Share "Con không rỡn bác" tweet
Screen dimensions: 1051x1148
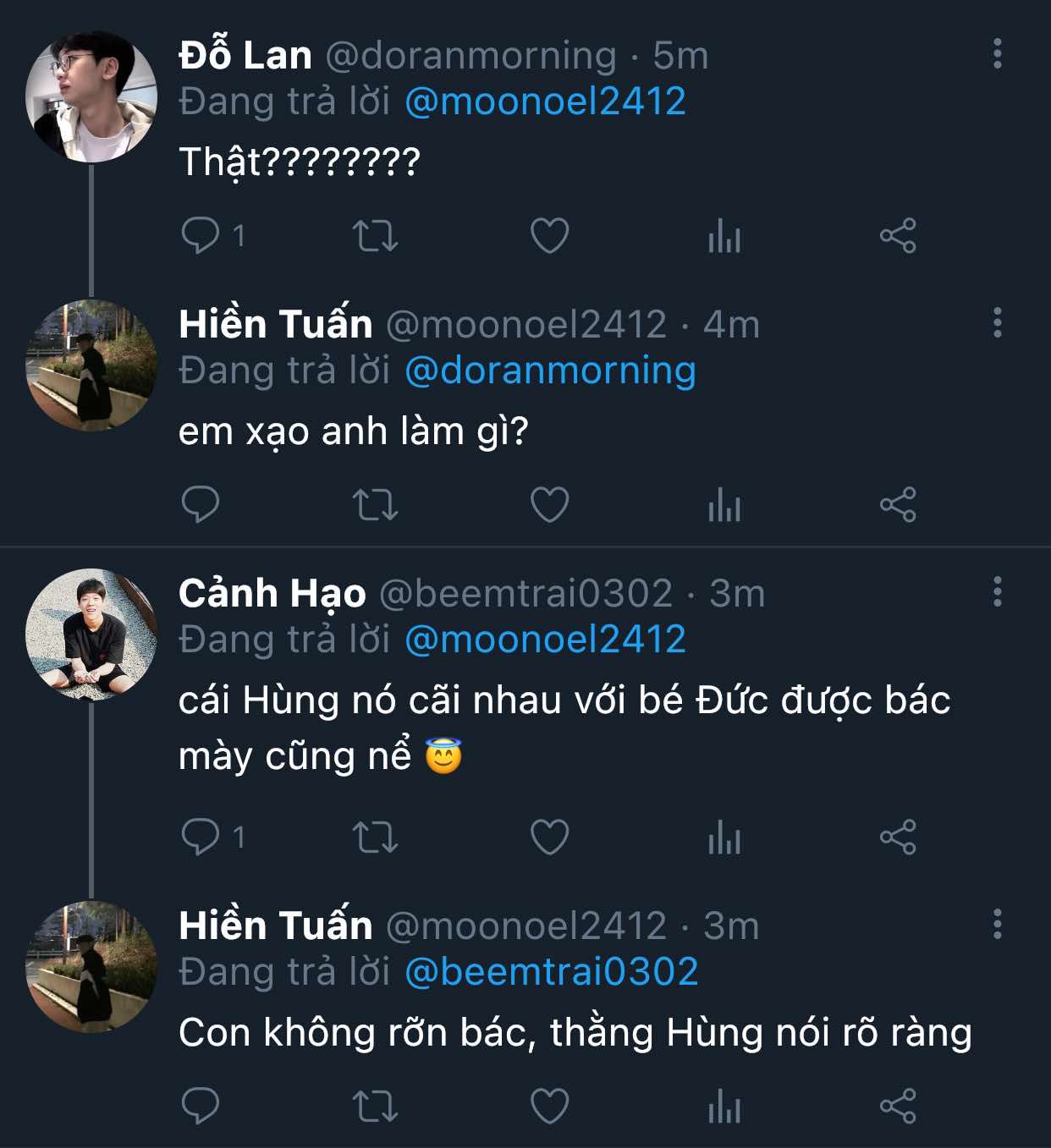pyautogui.click(x=898, y=1106)
